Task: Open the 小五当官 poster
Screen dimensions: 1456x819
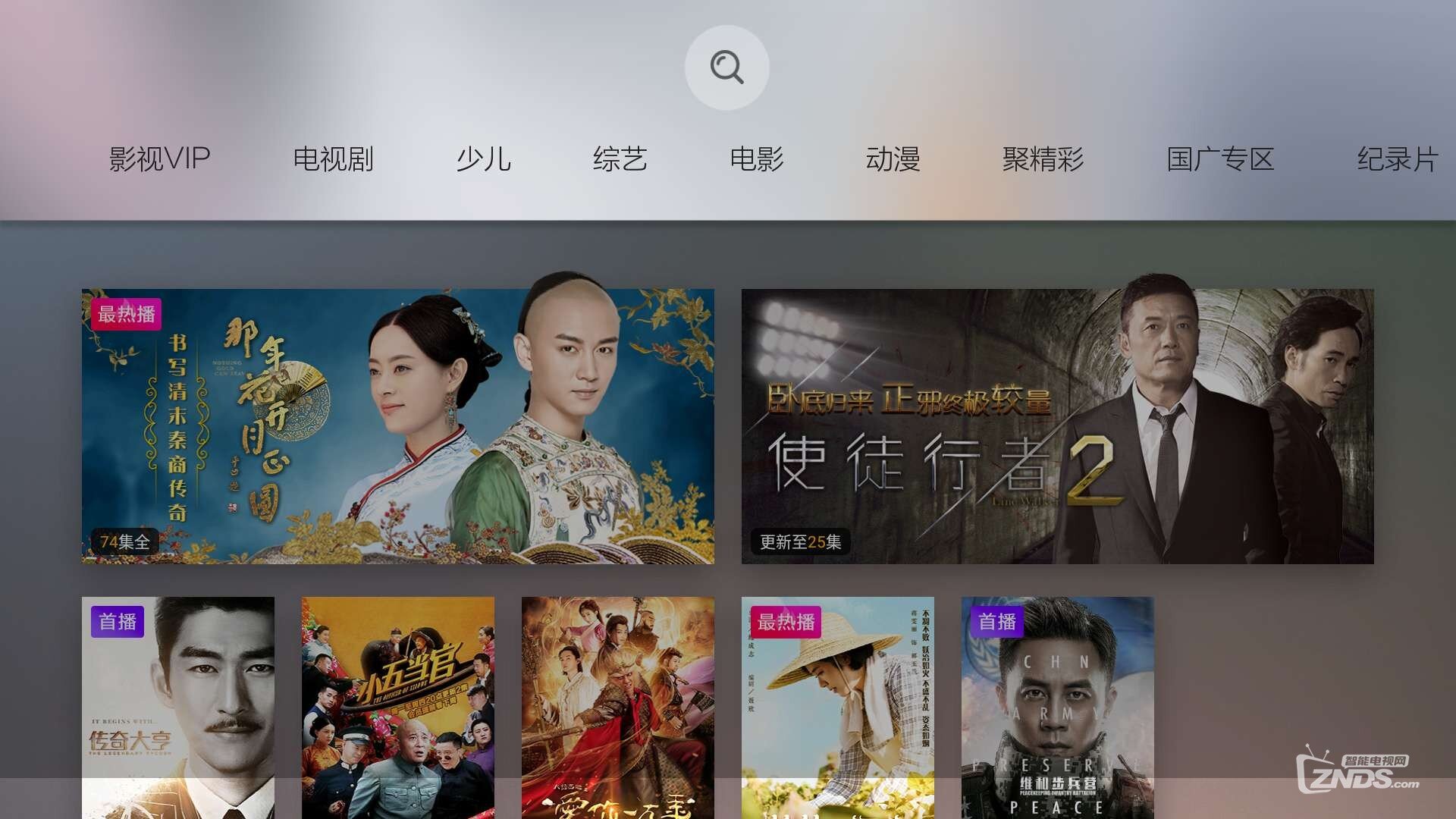Action: pyautogui.click(x=397, y=705)
